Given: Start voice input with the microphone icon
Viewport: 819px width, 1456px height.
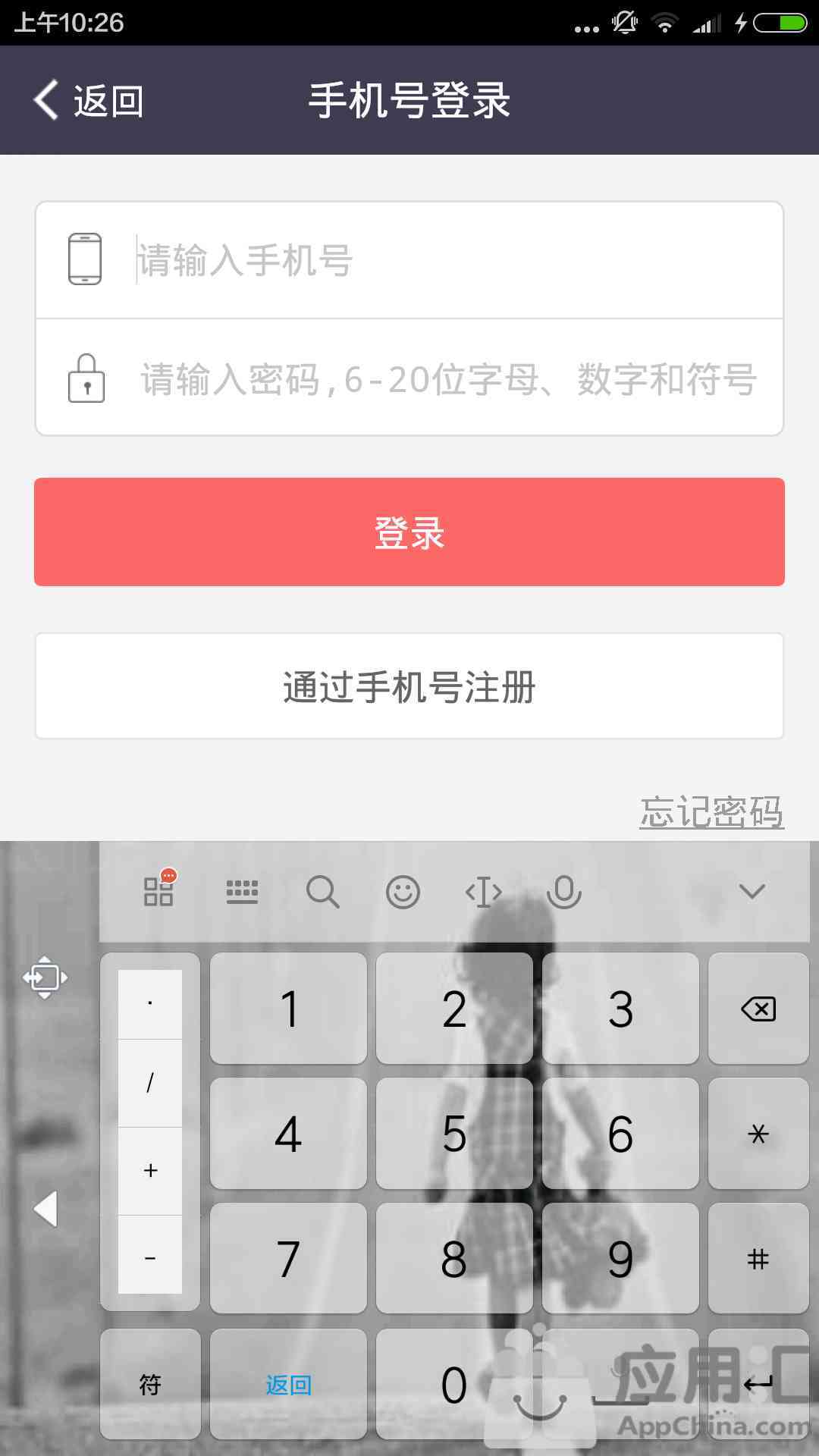Looking at the screenshot, I should tap(564, 893).
